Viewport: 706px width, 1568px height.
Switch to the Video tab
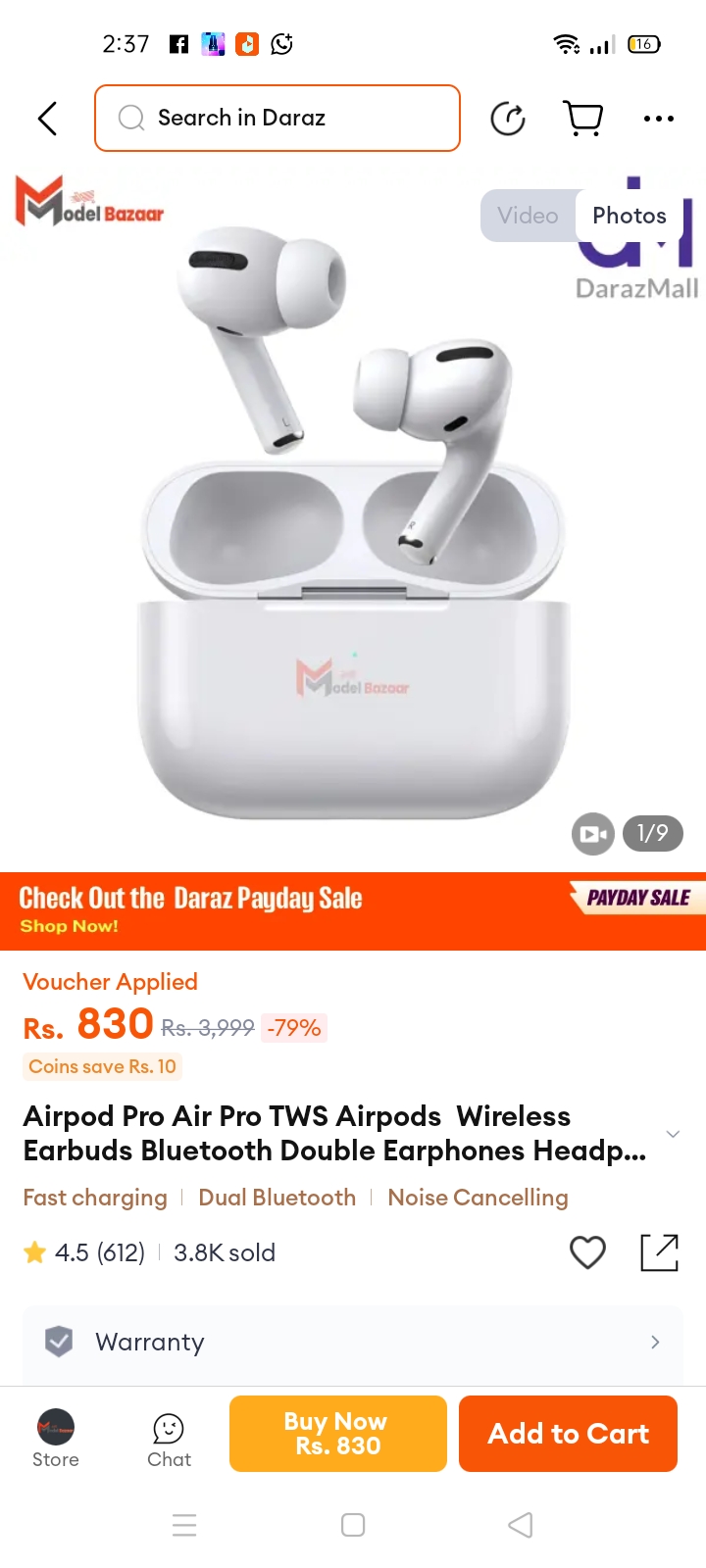click(x=528, y=216)
